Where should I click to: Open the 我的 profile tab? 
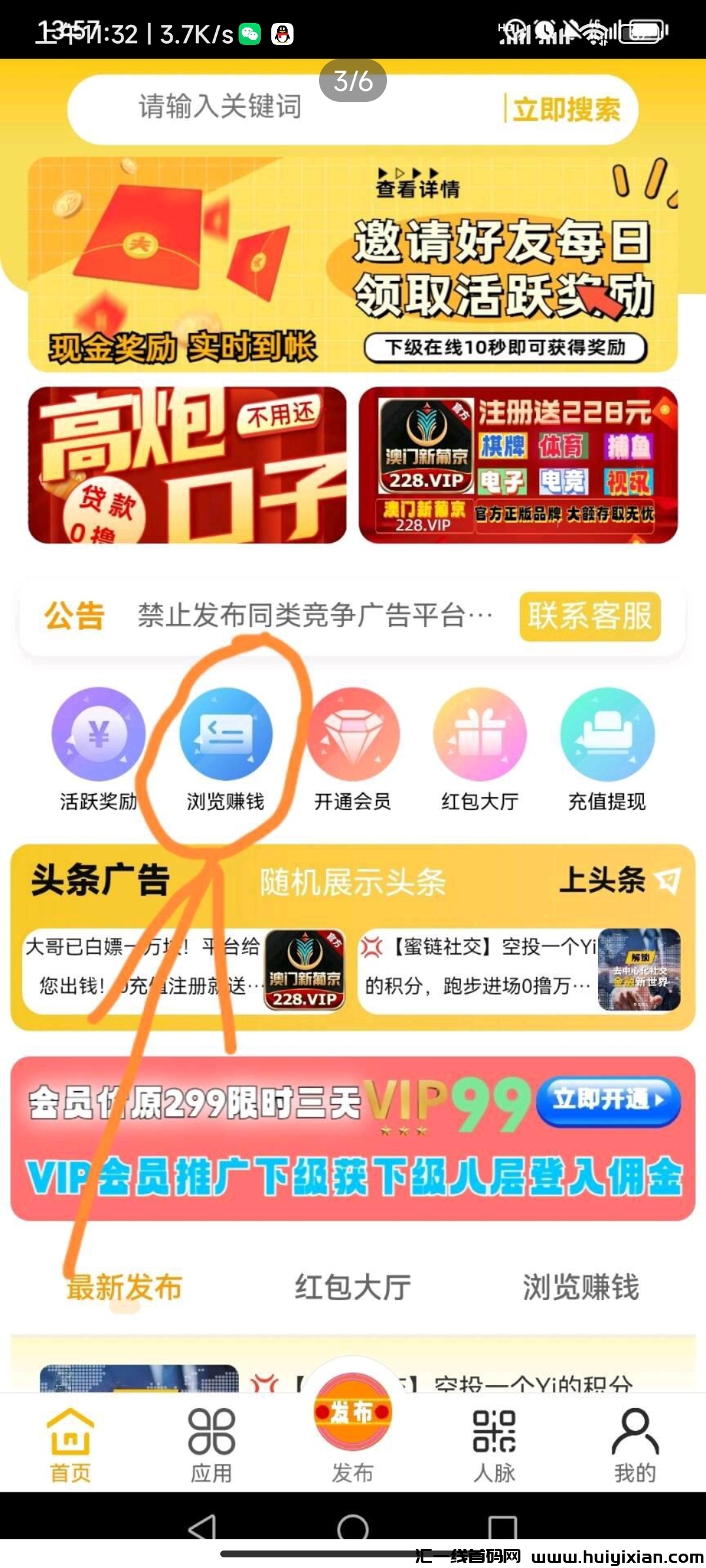point(635,1445)
